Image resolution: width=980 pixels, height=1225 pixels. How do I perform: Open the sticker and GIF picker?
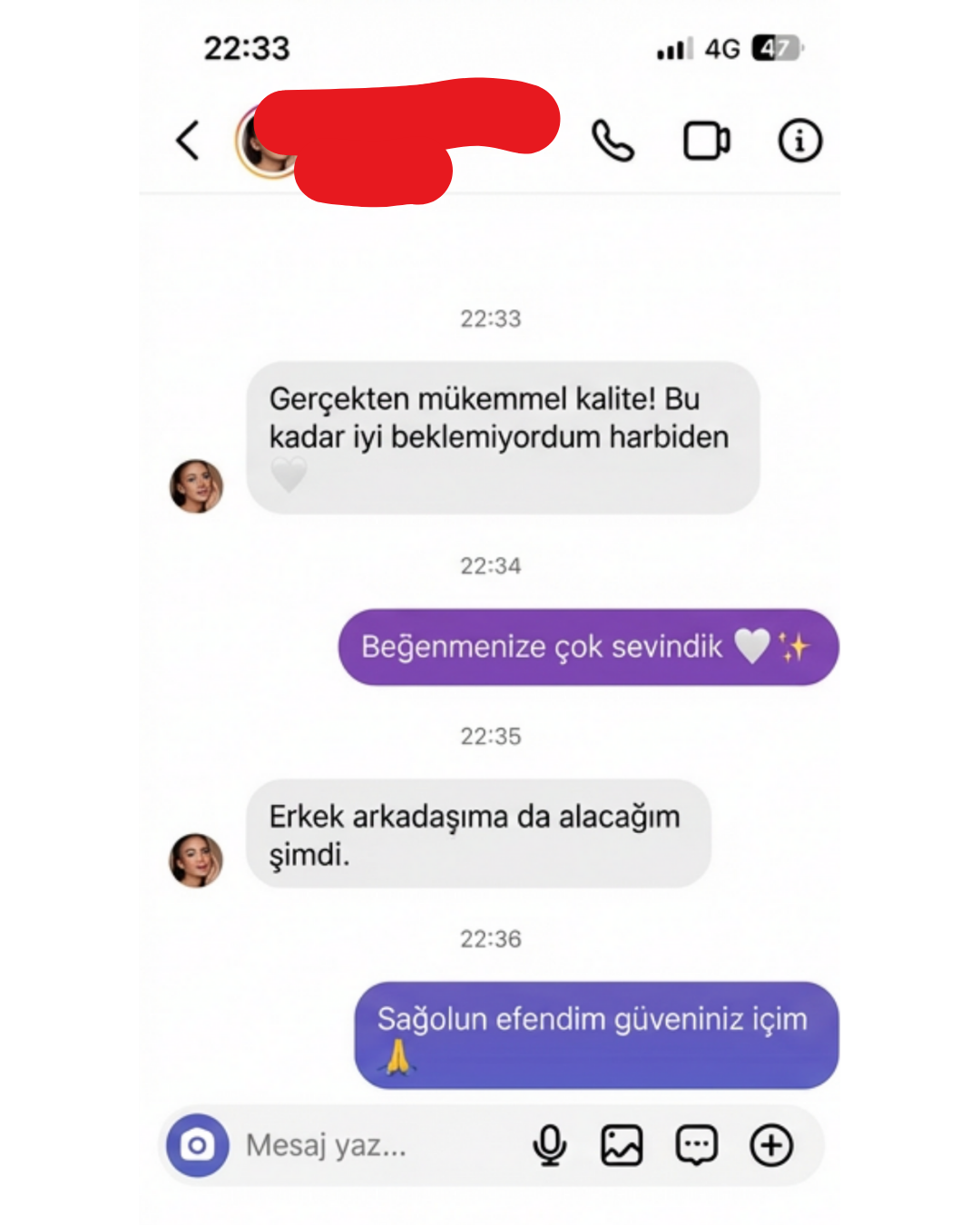pyautogui.click(x=697, y=1145)
